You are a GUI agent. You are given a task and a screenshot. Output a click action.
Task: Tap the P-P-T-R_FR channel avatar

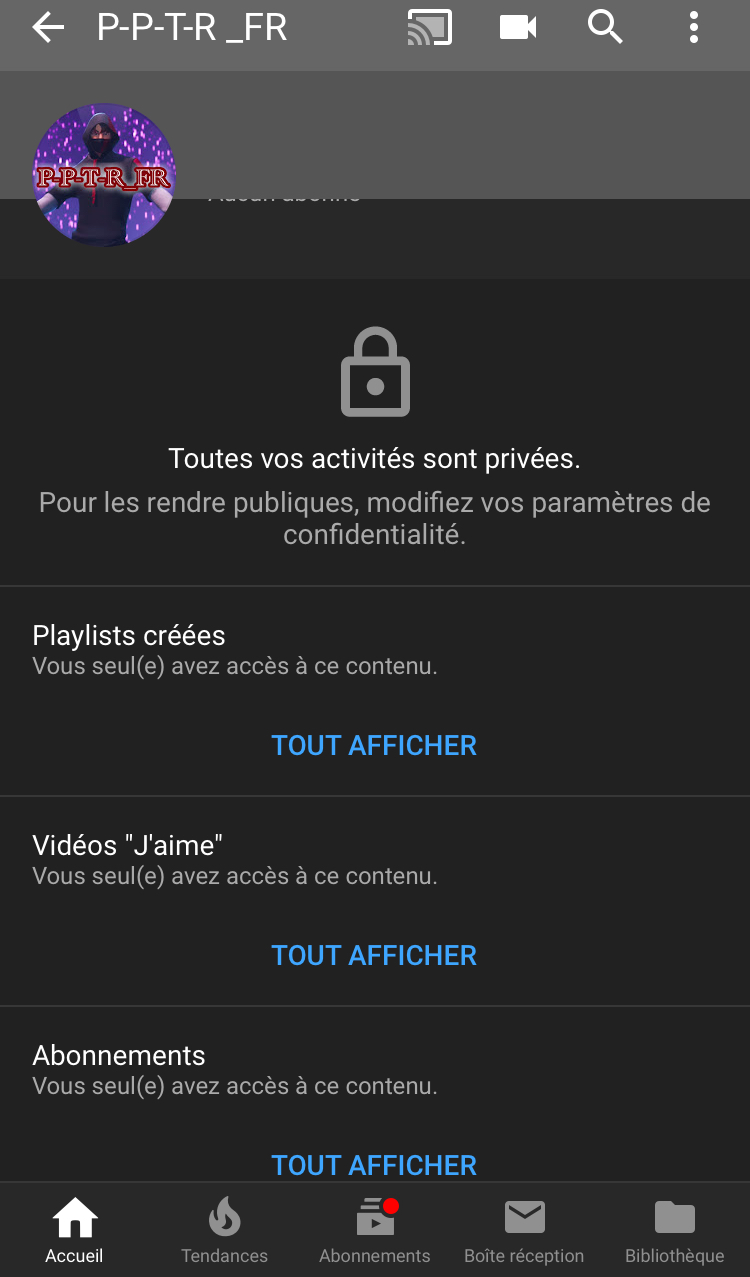(x=104, y=176)
